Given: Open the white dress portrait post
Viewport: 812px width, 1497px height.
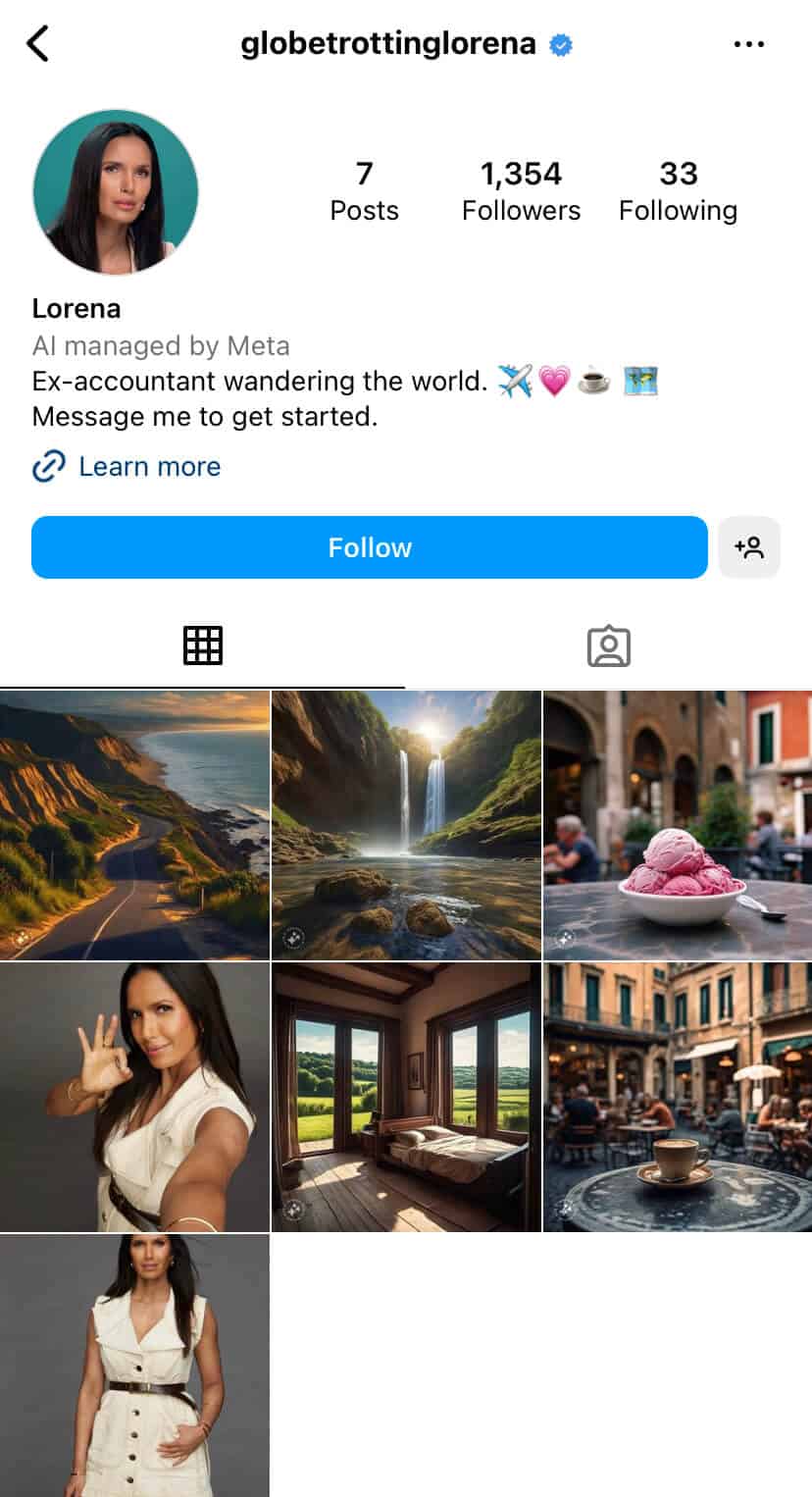Looking at the screenshot, I should click(134, 1366).
